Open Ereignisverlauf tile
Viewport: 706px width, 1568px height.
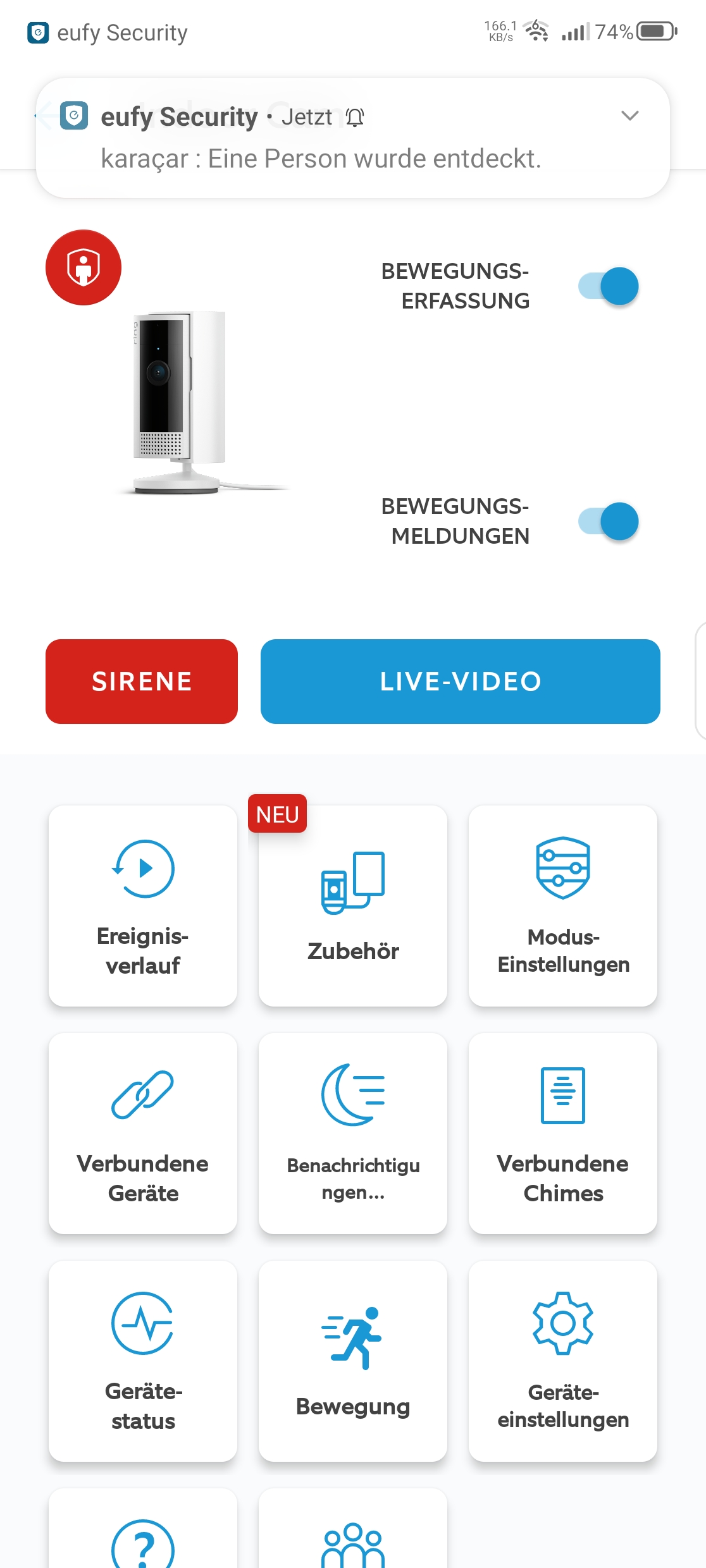point(143,905)
